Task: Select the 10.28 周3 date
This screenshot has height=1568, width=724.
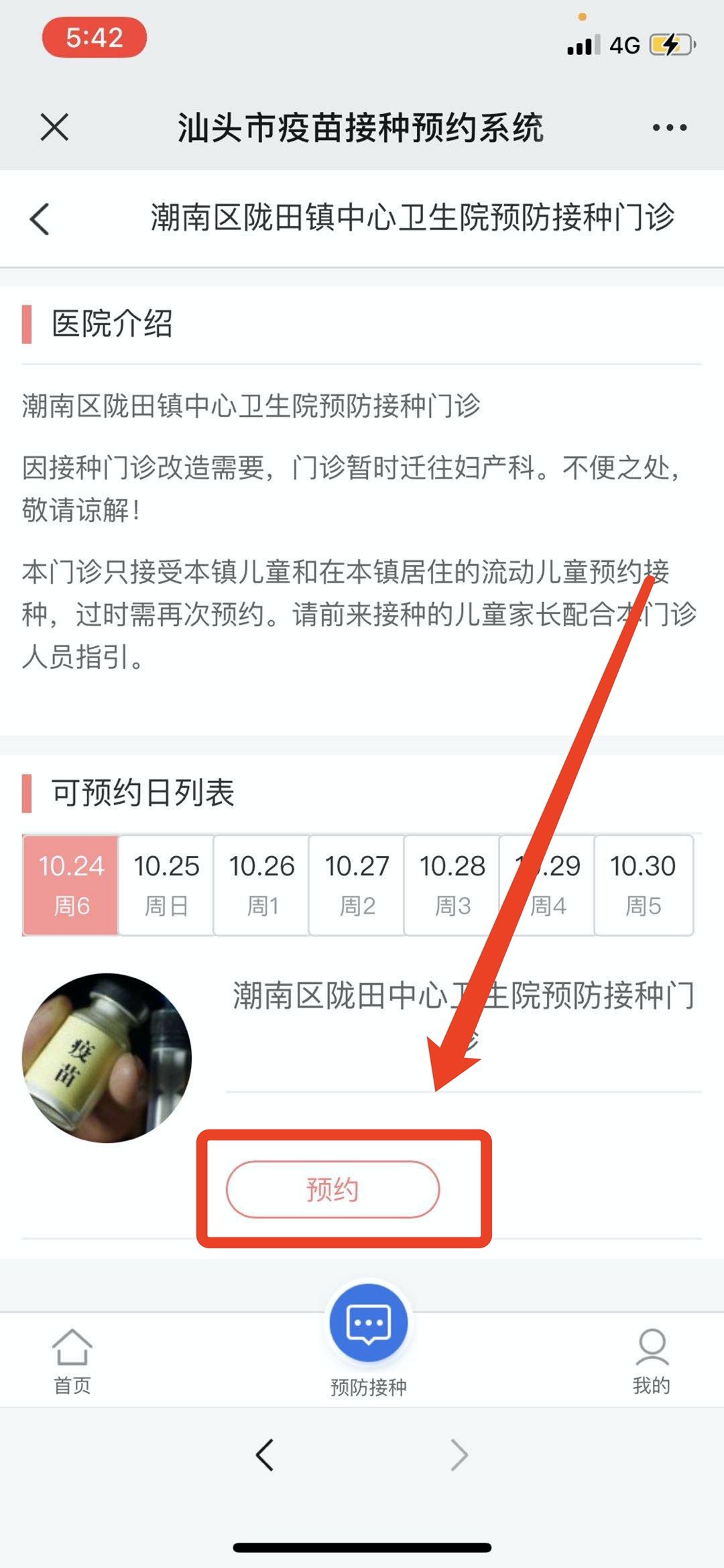Action: 452,884
